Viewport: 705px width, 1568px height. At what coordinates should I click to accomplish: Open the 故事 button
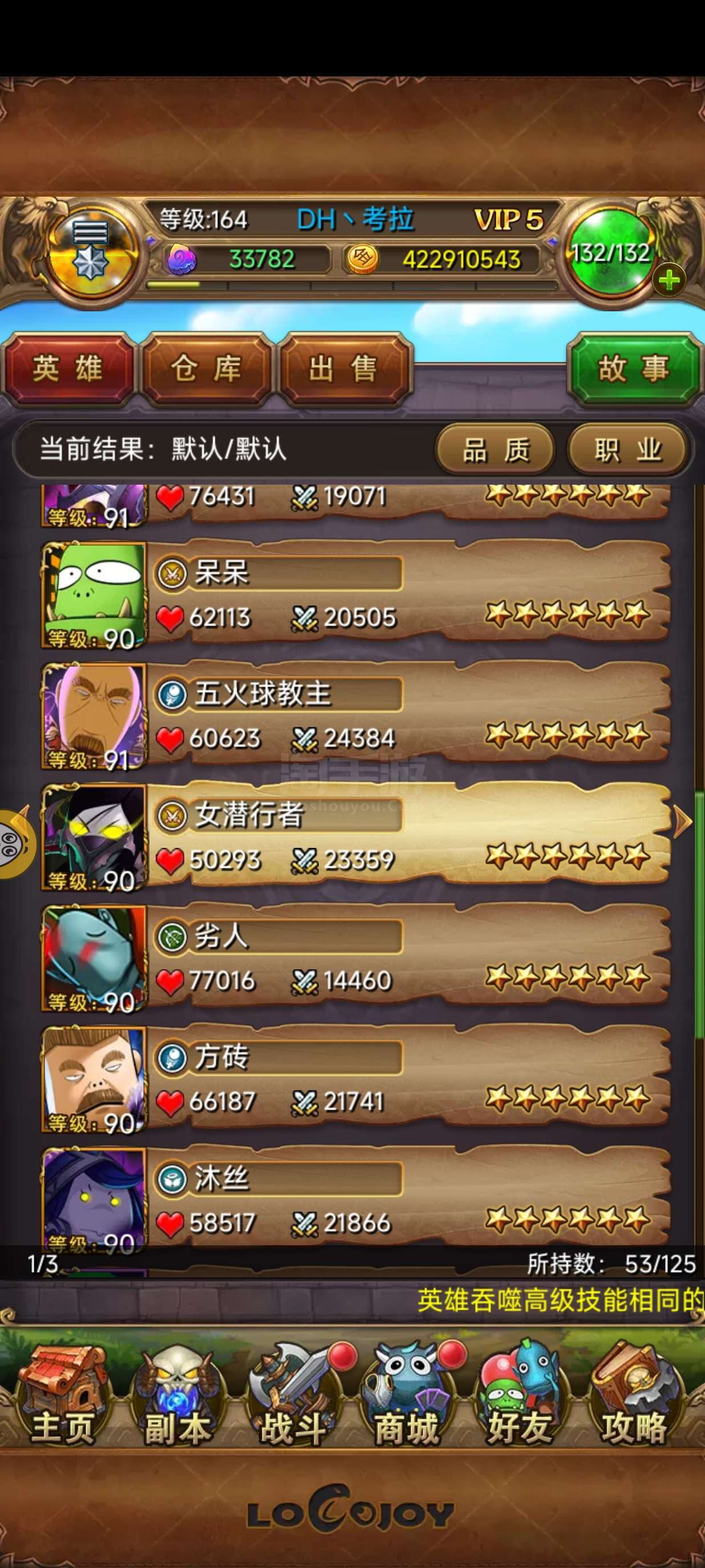[634, 369]
